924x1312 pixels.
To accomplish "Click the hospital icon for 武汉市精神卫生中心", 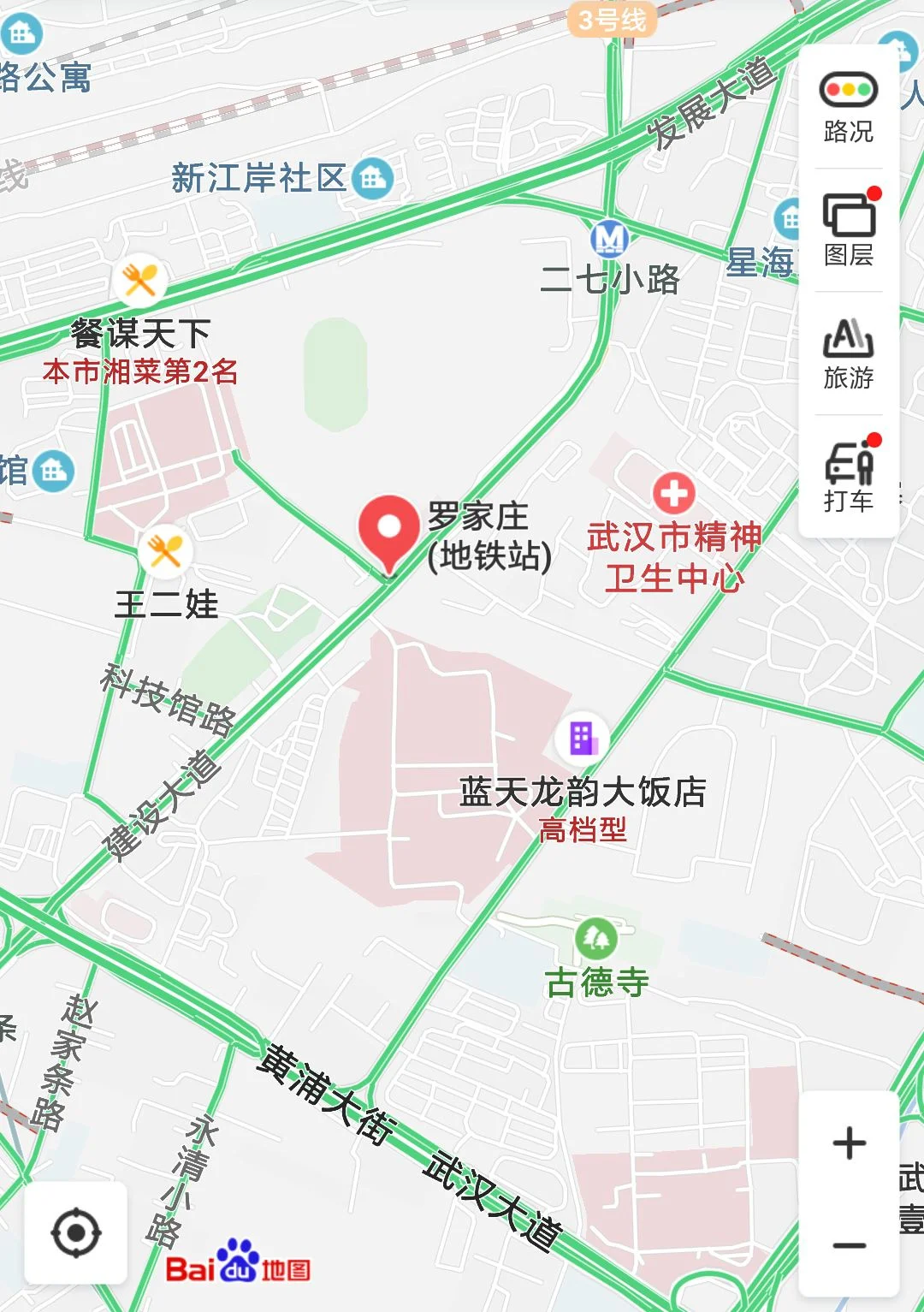I will [674, 492].
